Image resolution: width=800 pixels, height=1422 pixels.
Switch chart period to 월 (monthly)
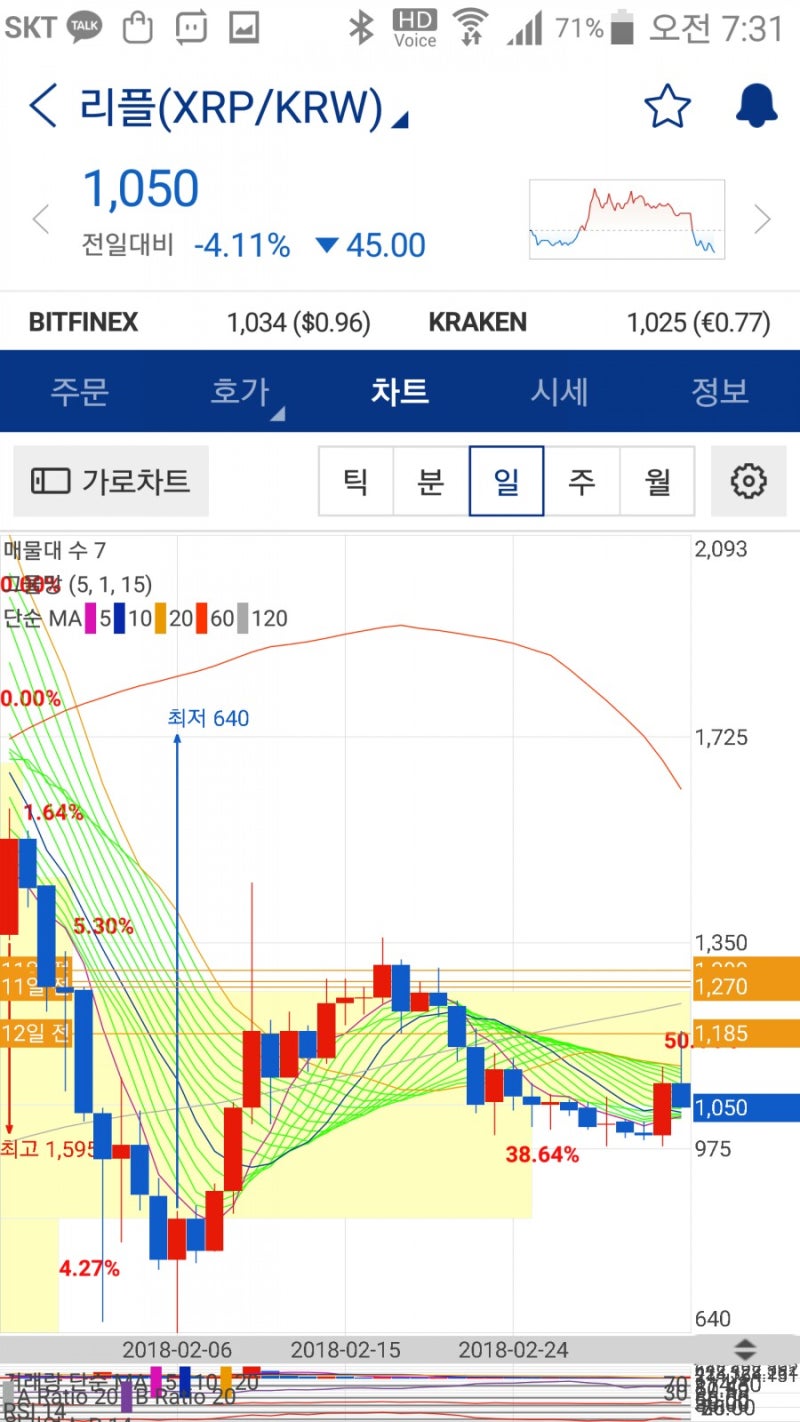[657, 481]
